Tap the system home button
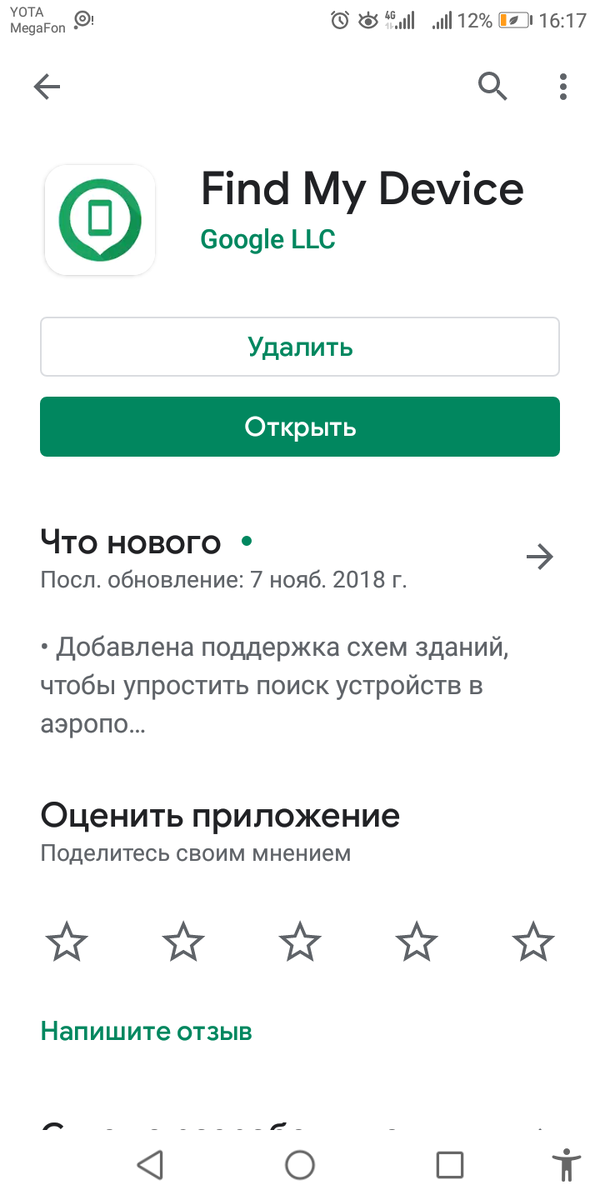Viewport: 600px width, 1200px height. (x=300, y=1164)
